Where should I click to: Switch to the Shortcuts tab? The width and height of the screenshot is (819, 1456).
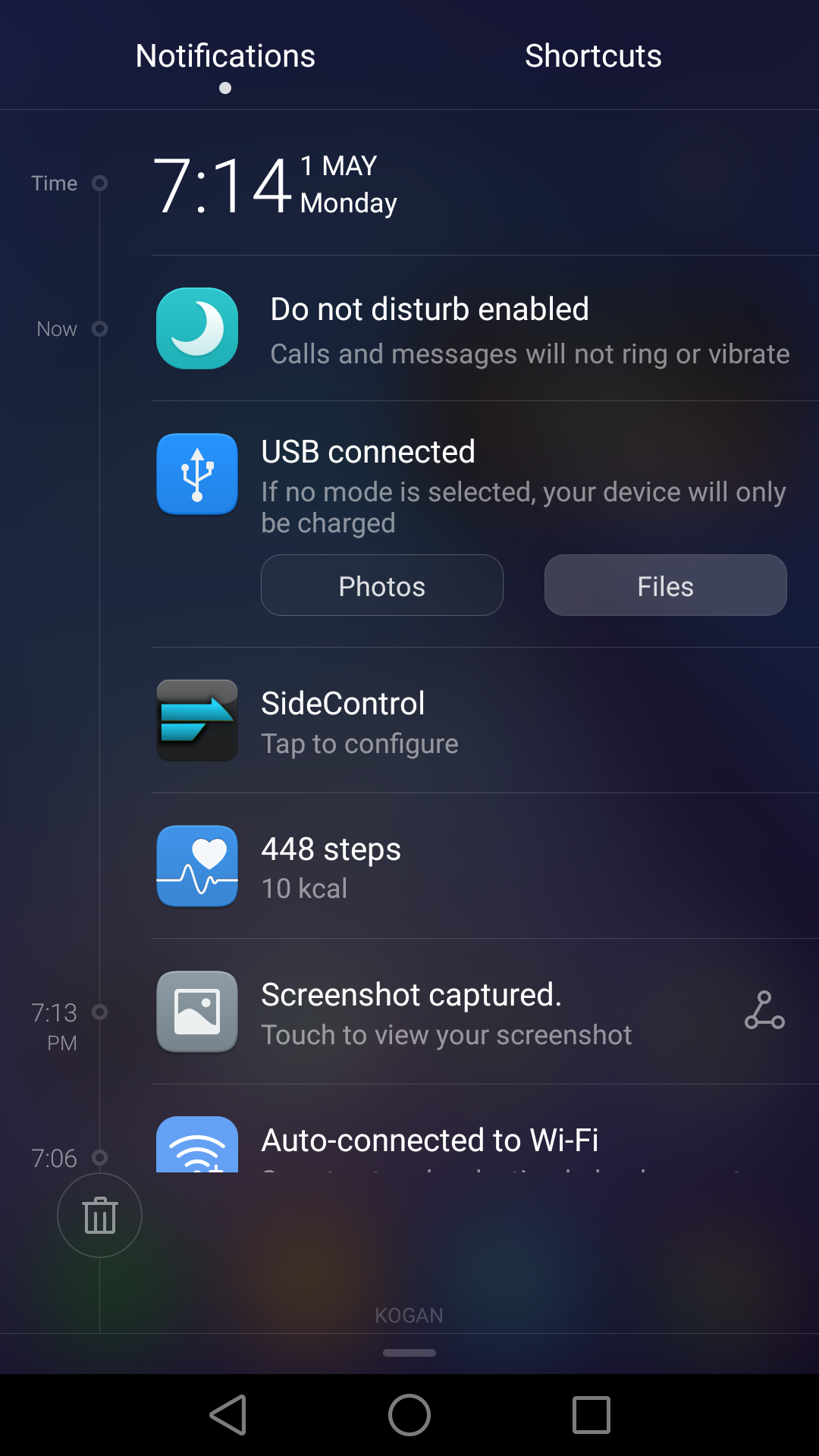pos(593,56)
